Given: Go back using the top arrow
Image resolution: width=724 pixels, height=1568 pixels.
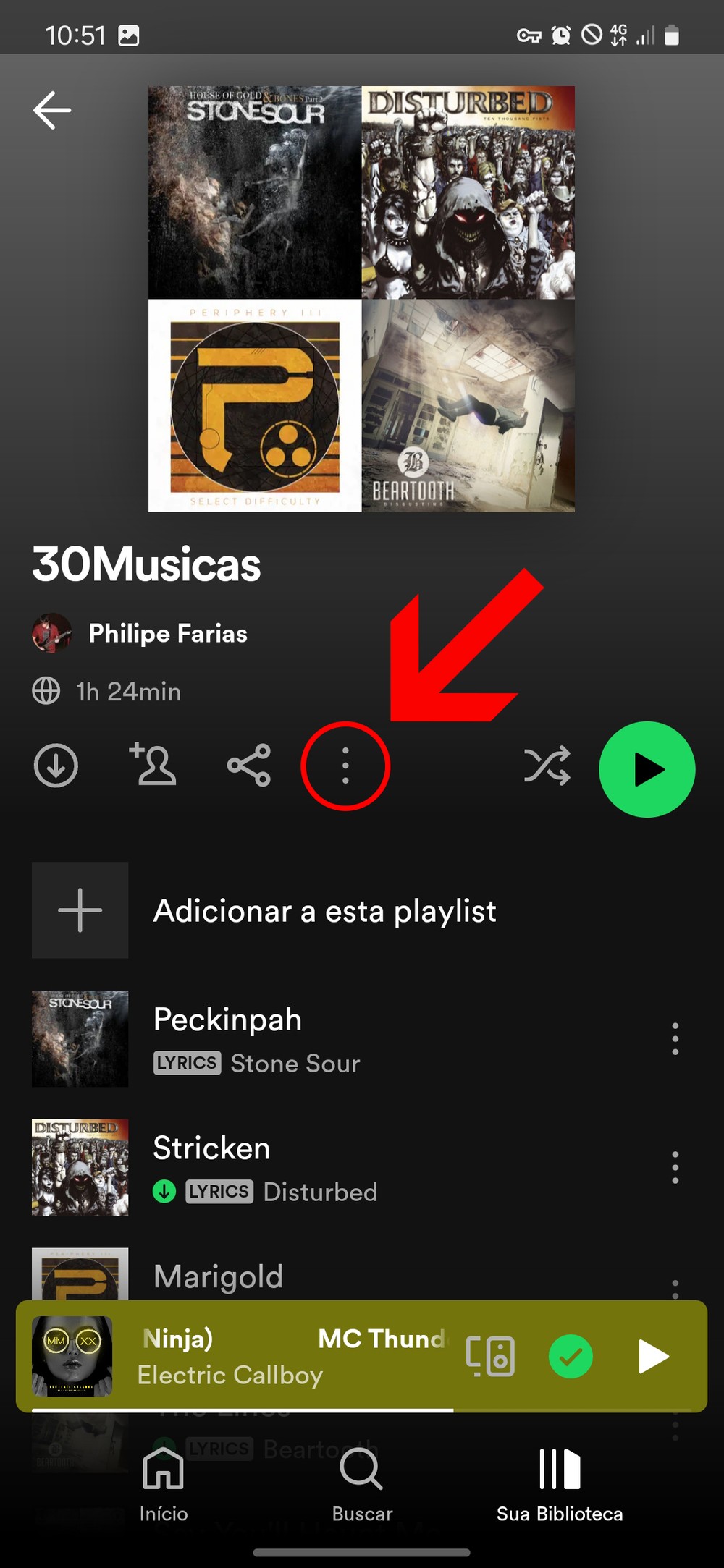Looking at the screenshot, I should [52, 110].
